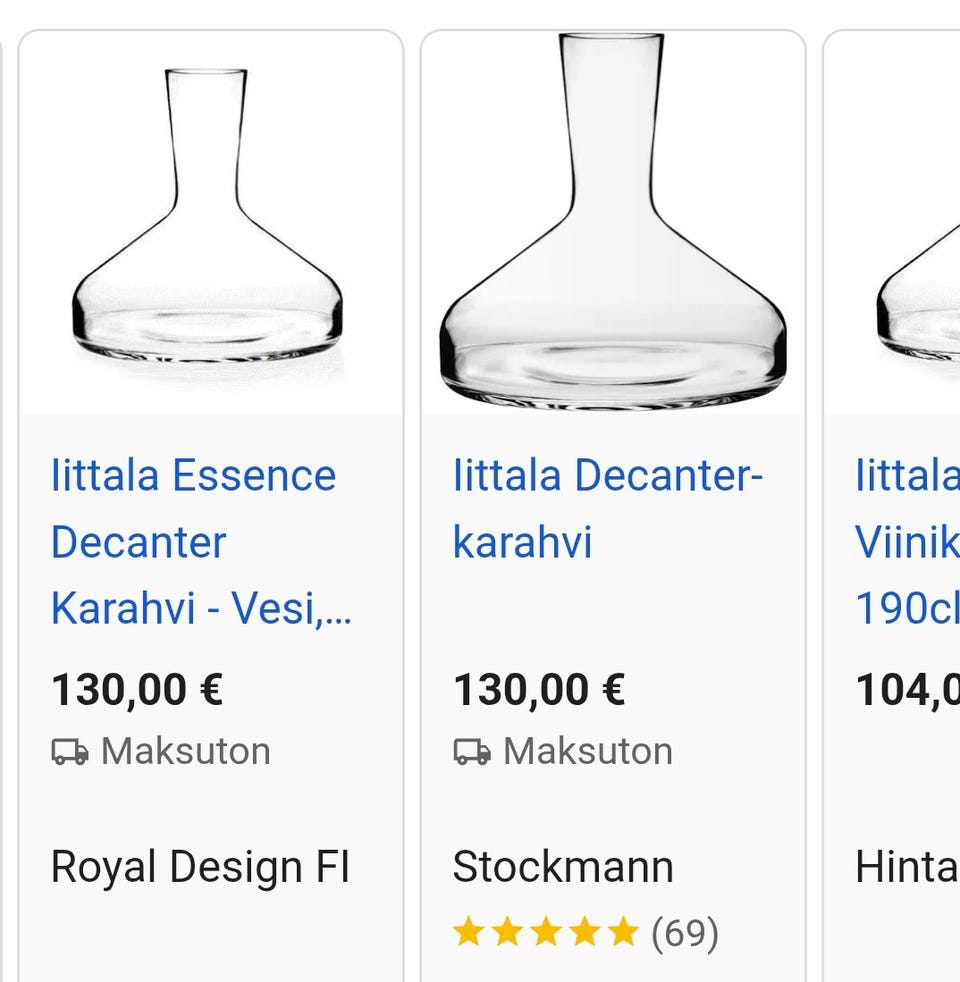
Task: Click the Maksuton shipping label on middle card
Action: pos(588,751)
